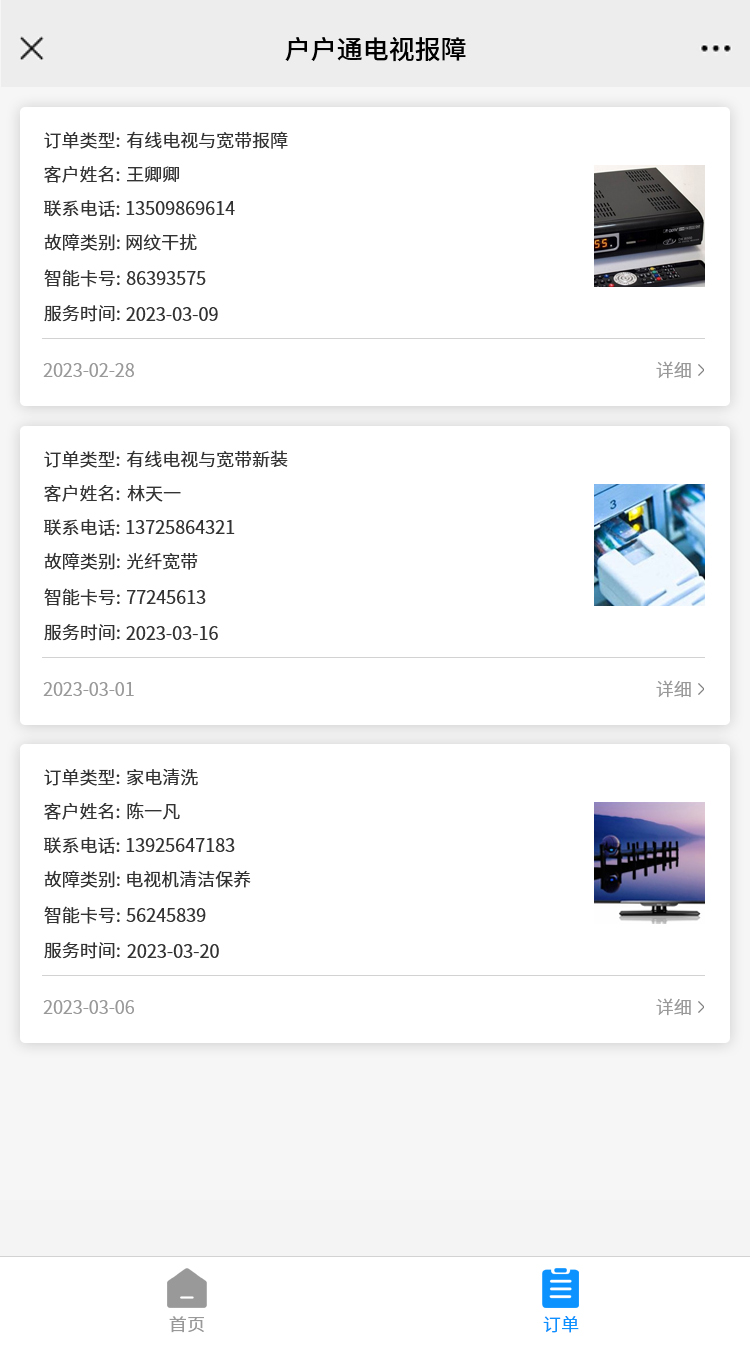
Task: Open the set-top box image in 王卿卿's order
Action: pyautogui.click(x=649, y=226)
